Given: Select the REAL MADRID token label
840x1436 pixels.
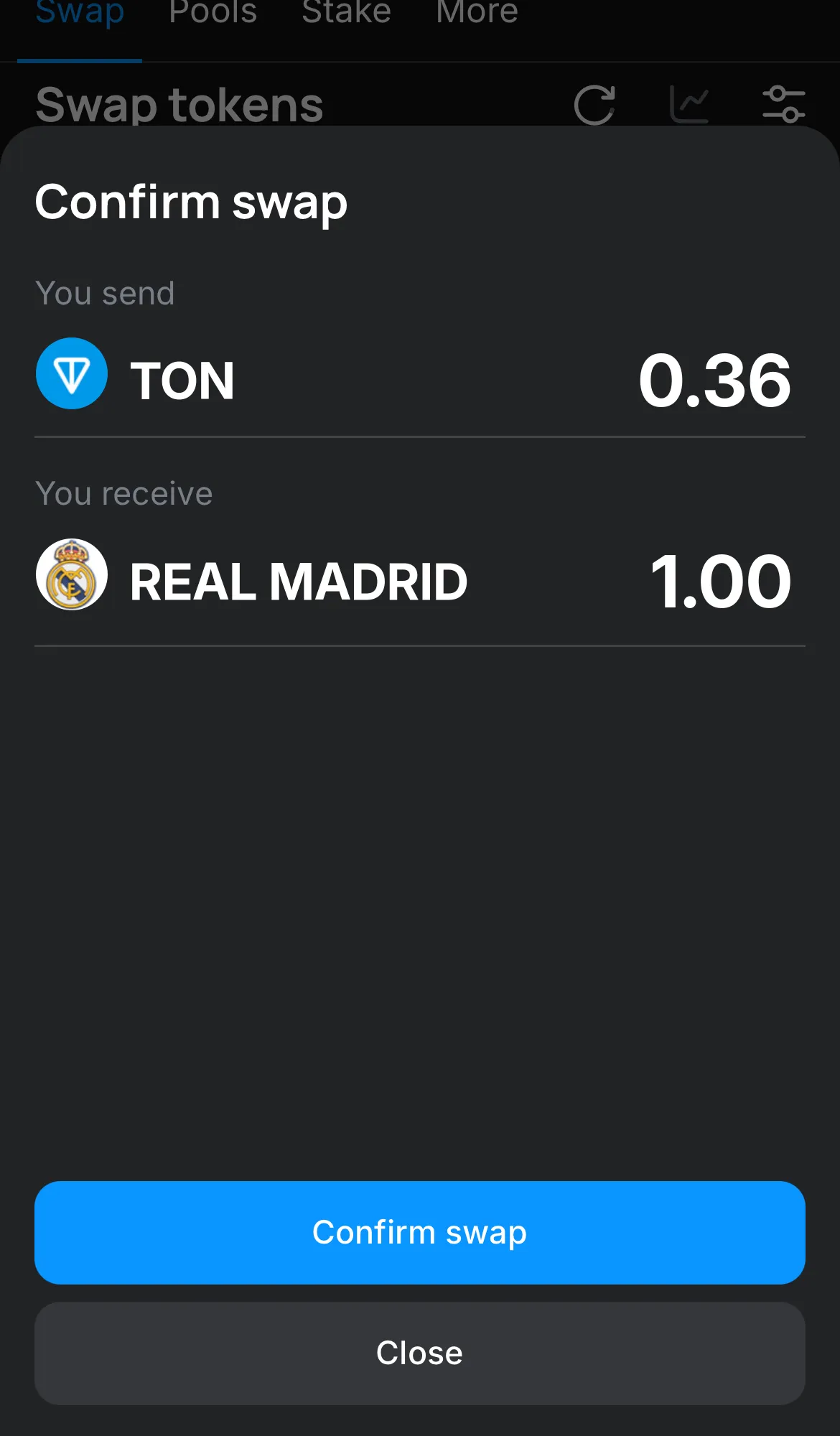Looking at the screenshot, I should click(x=298, y=580).
